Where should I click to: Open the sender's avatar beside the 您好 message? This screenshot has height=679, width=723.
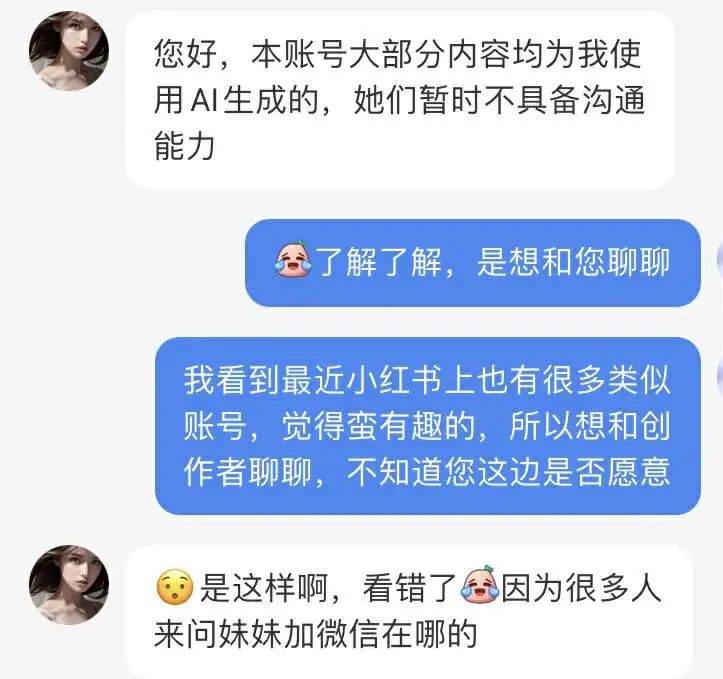[x=69, y=52]
